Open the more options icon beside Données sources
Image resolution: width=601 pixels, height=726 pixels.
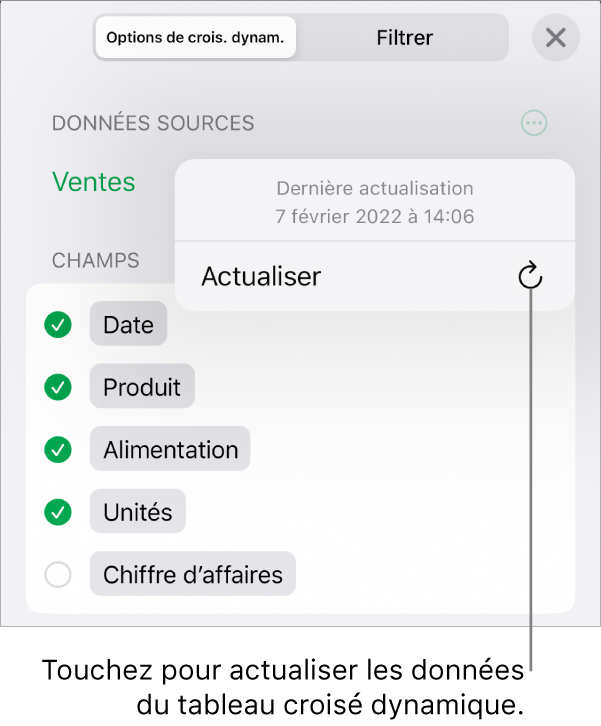[534, 123]
